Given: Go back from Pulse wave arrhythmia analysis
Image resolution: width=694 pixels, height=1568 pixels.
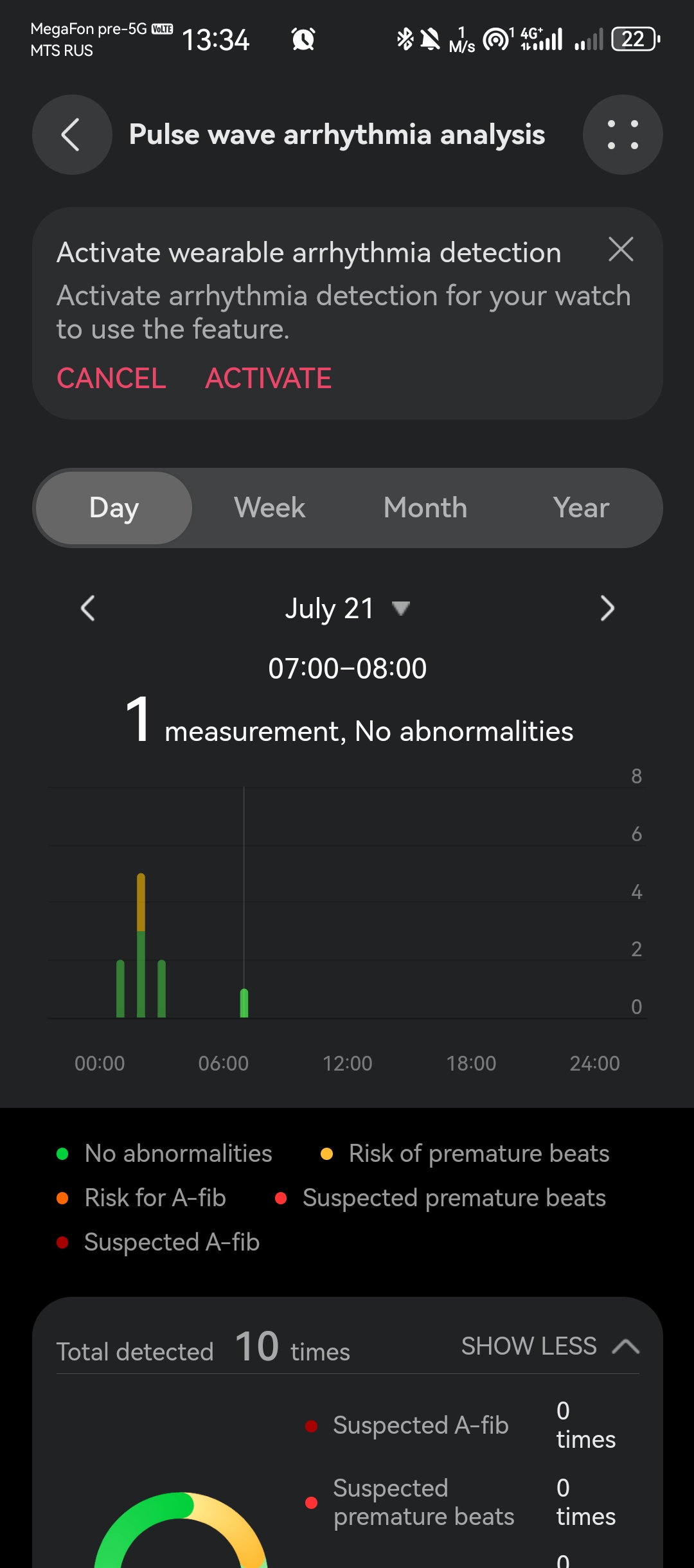Looking at the screenshot, I should 71,135.
